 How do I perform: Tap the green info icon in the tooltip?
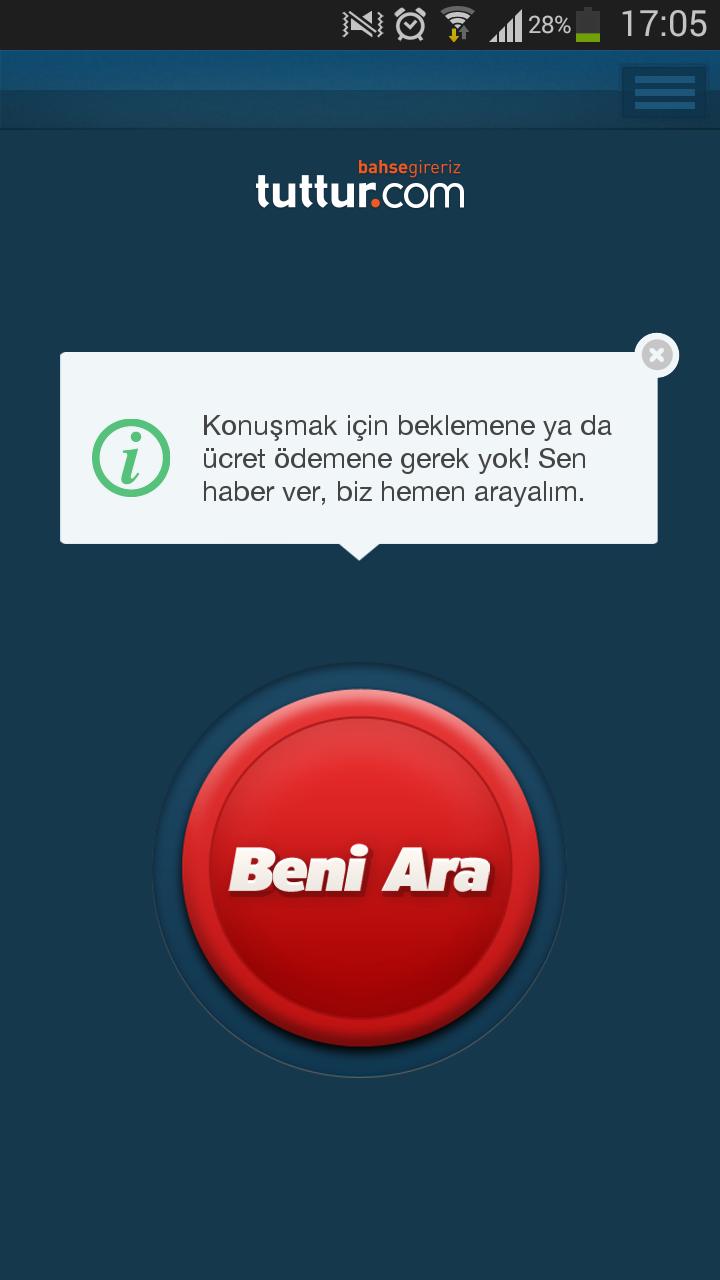point(131,457)
